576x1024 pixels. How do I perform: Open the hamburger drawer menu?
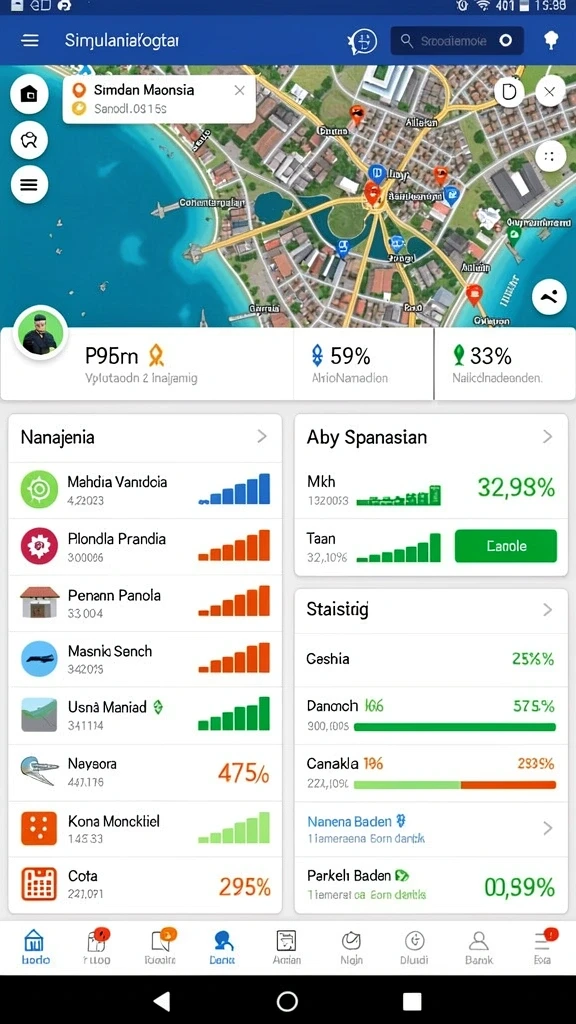pyautogui.click(x=30, y=40)
